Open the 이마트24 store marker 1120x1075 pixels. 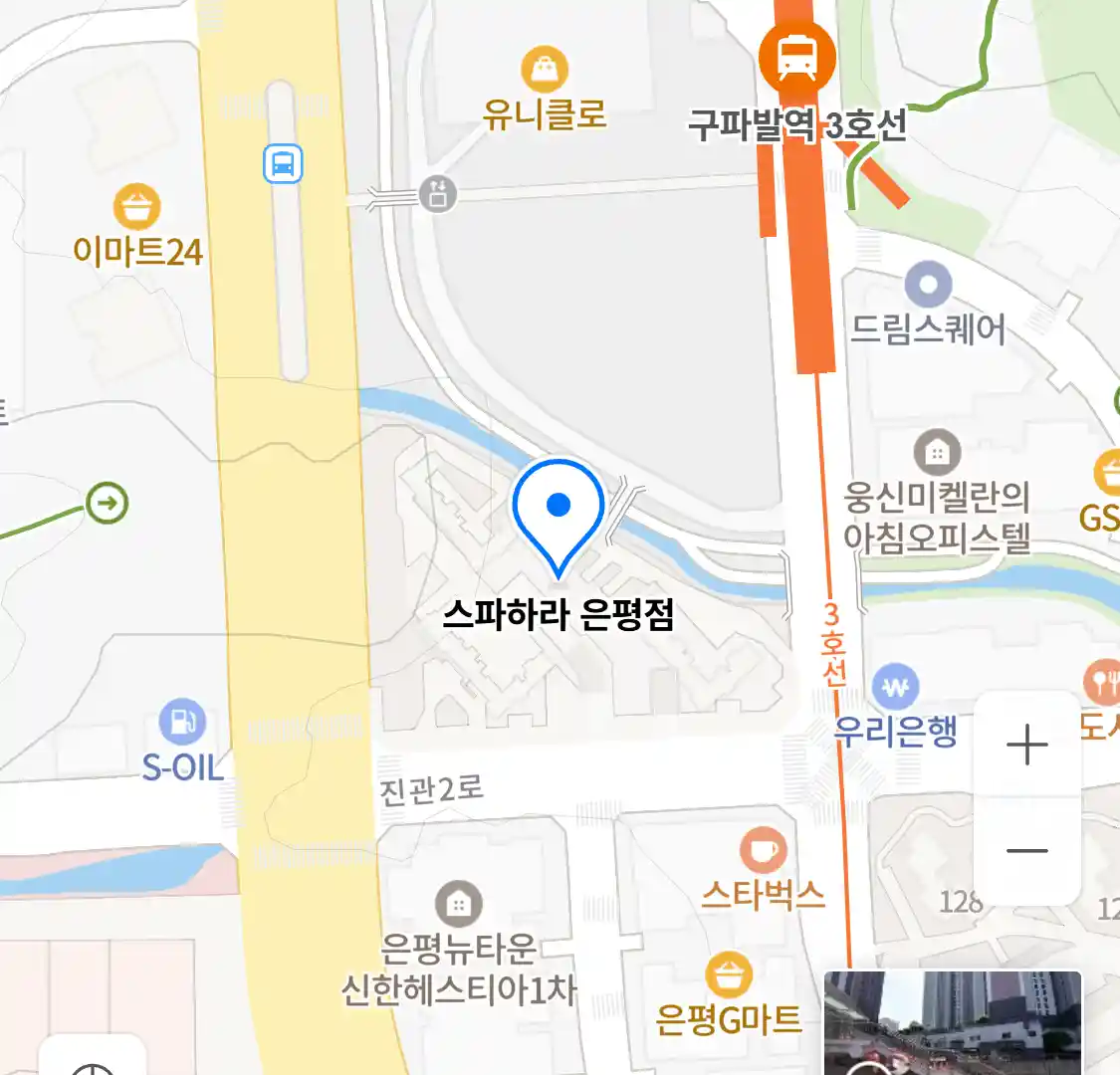[137, 207]
